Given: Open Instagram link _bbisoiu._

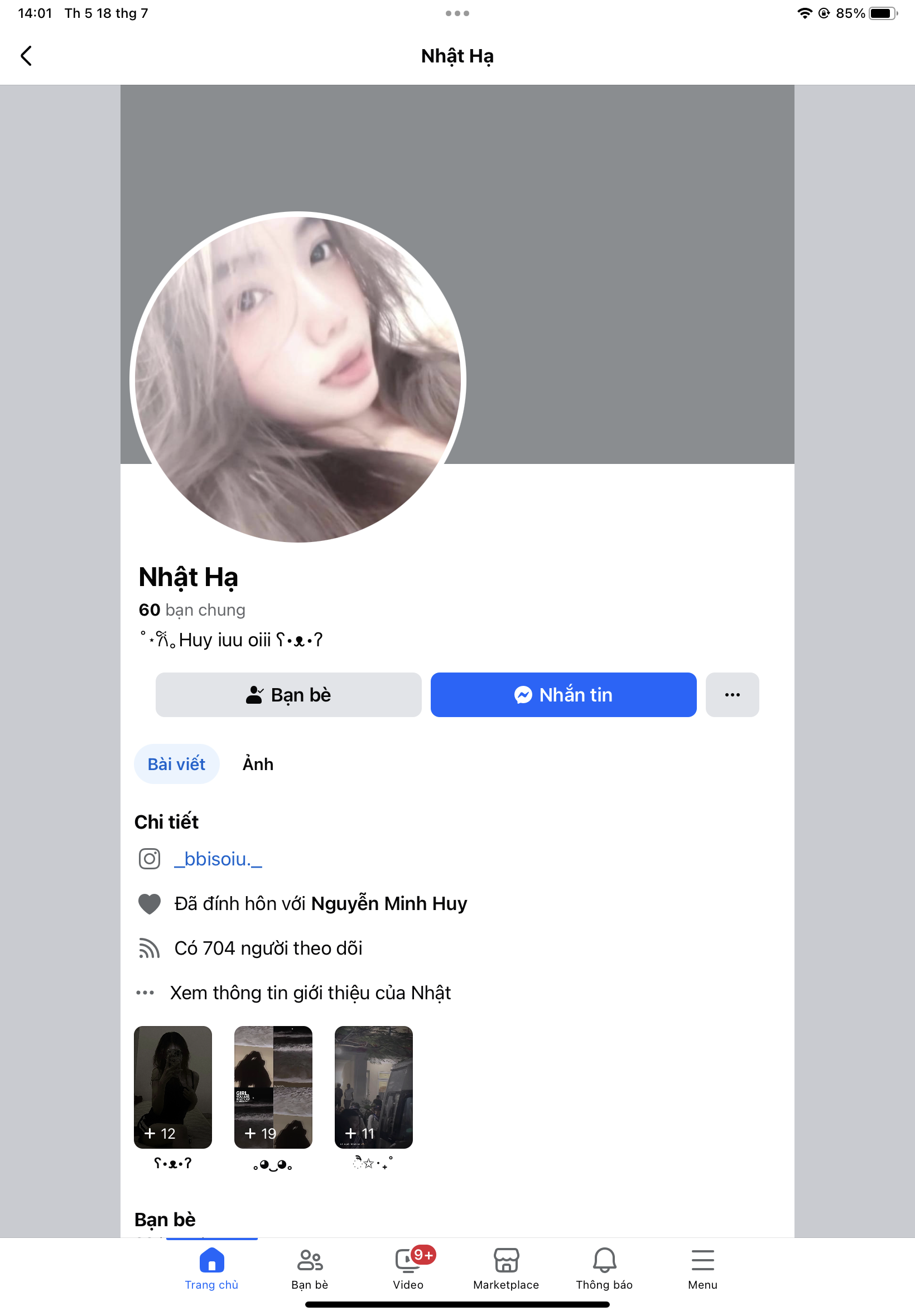Looking at the screenshot, I should point(218,859).
